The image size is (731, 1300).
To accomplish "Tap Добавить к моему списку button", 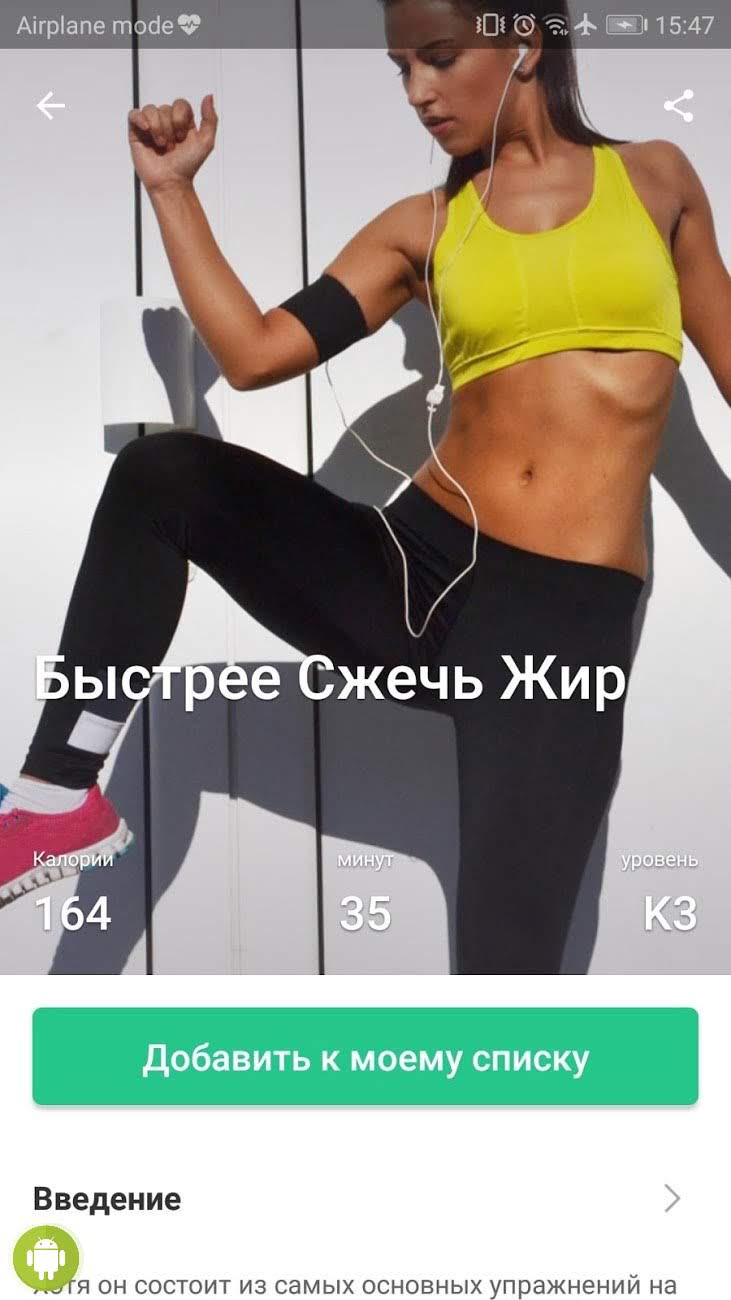I will pyautogui.click(x=365, y=1057).
